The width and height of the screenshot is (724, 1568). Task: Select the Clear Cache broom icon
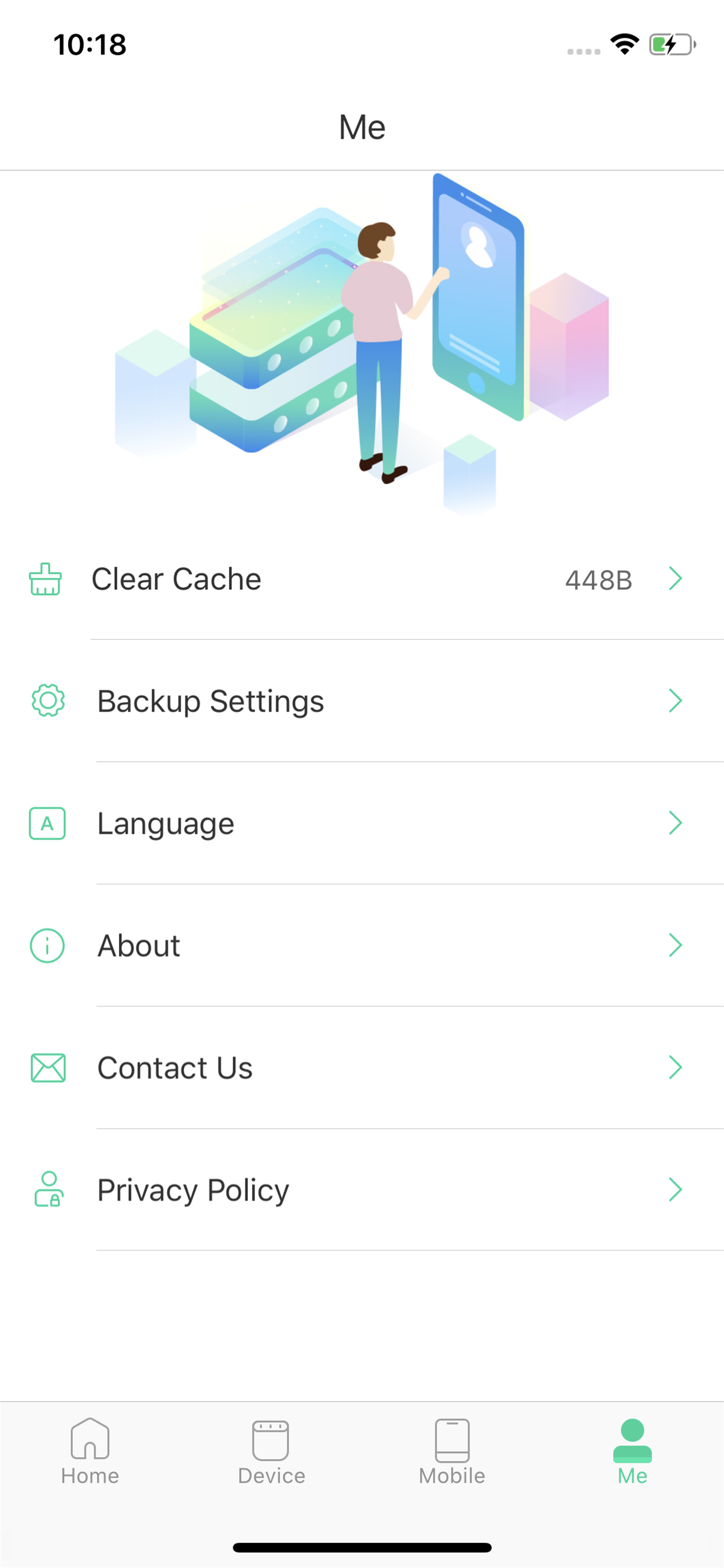click(45, 580)
